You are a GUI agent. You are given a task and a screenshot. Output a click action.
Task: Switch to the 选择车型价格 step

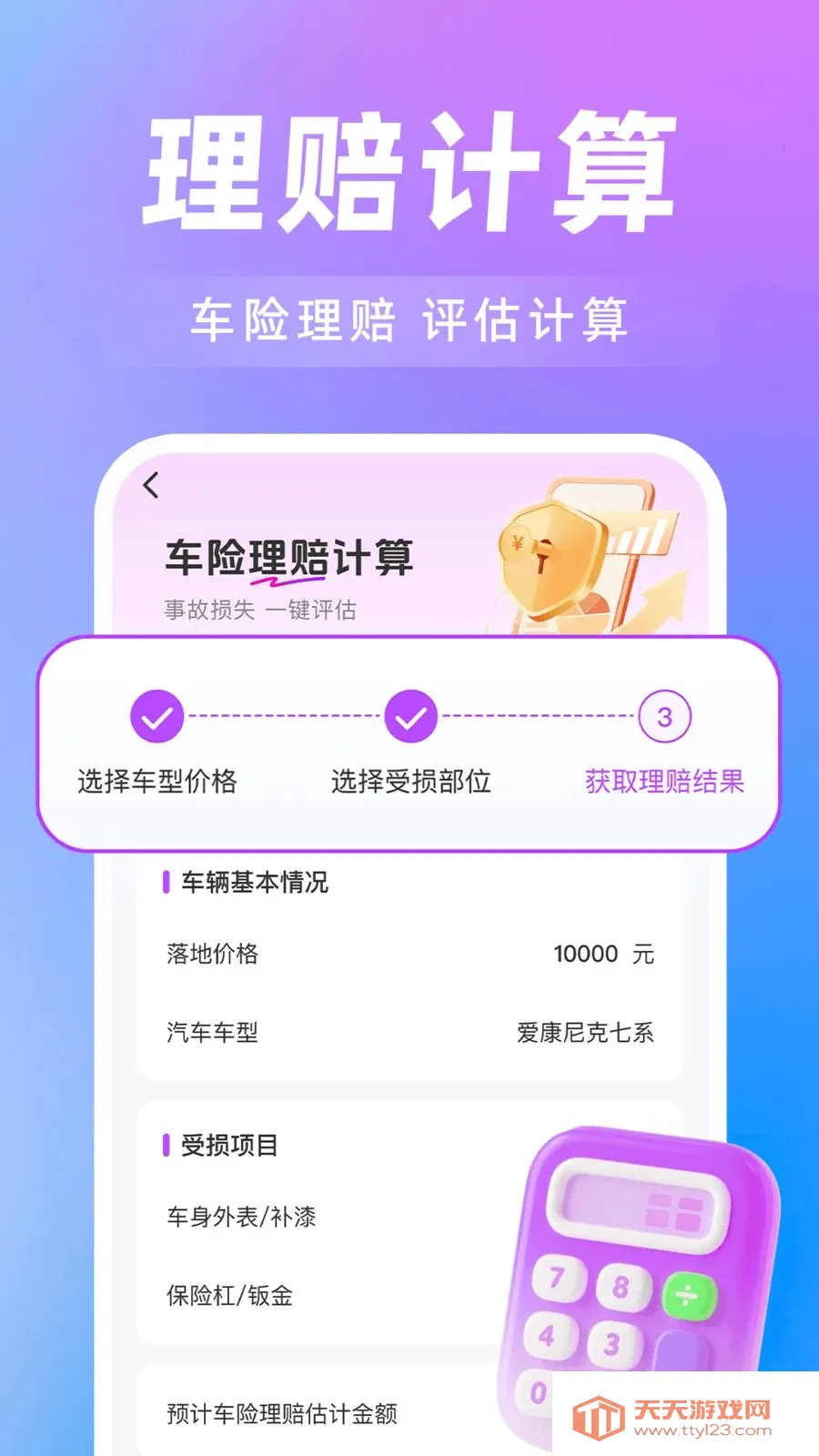click(x=157, y=781)
